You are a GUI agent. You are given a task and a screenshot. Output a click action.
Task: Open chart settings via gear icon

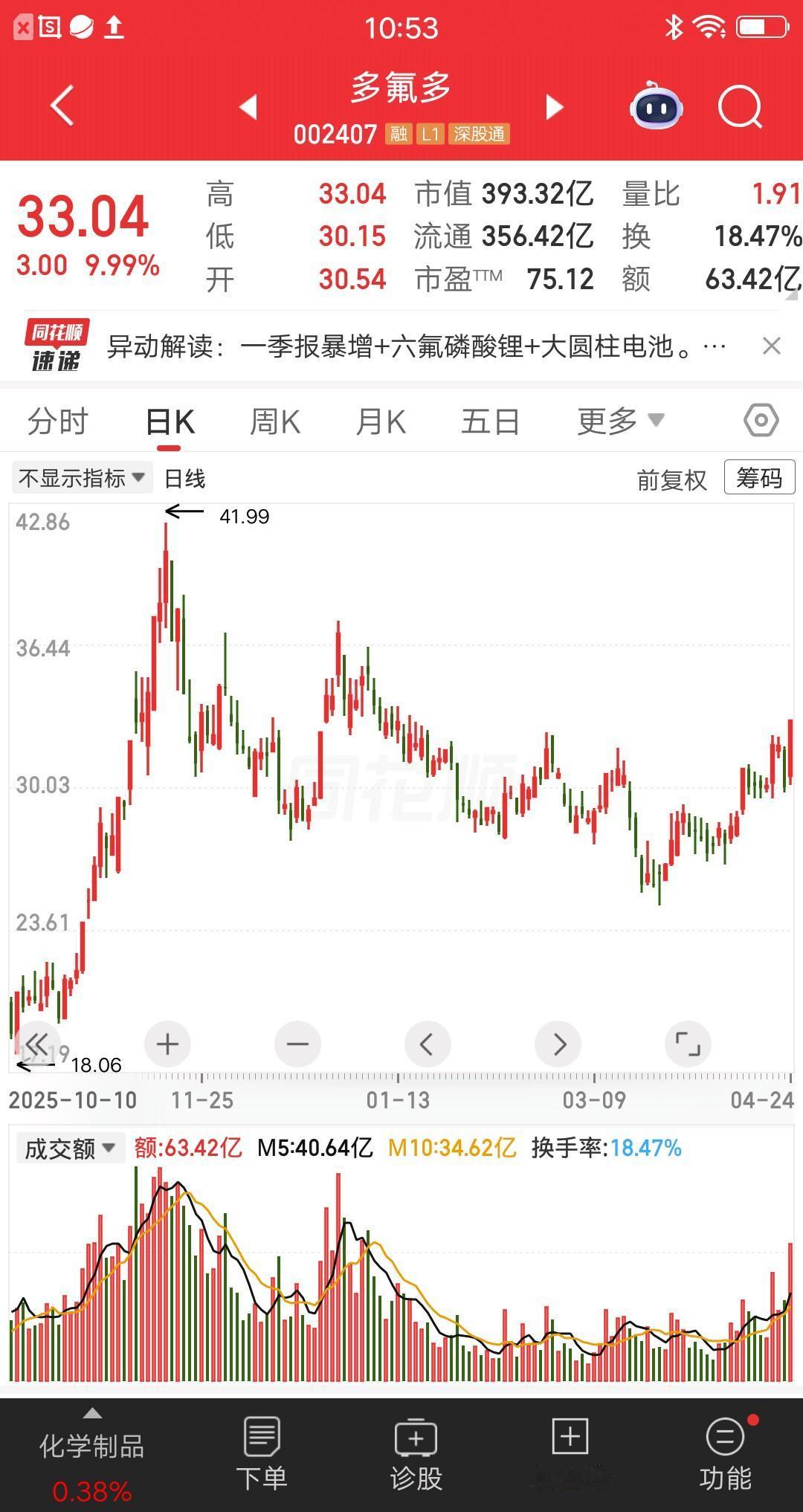click(x=761, y=420)
